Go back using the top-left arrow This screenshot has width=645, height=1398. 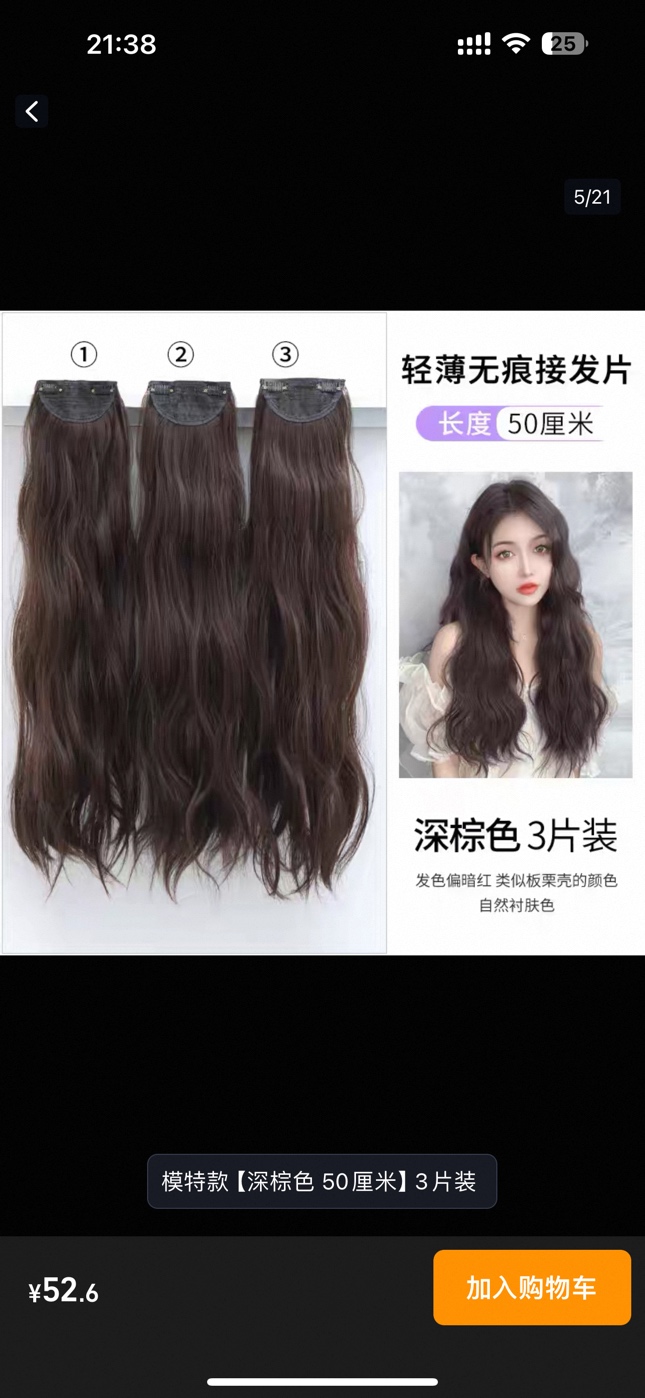click(32, 111)
